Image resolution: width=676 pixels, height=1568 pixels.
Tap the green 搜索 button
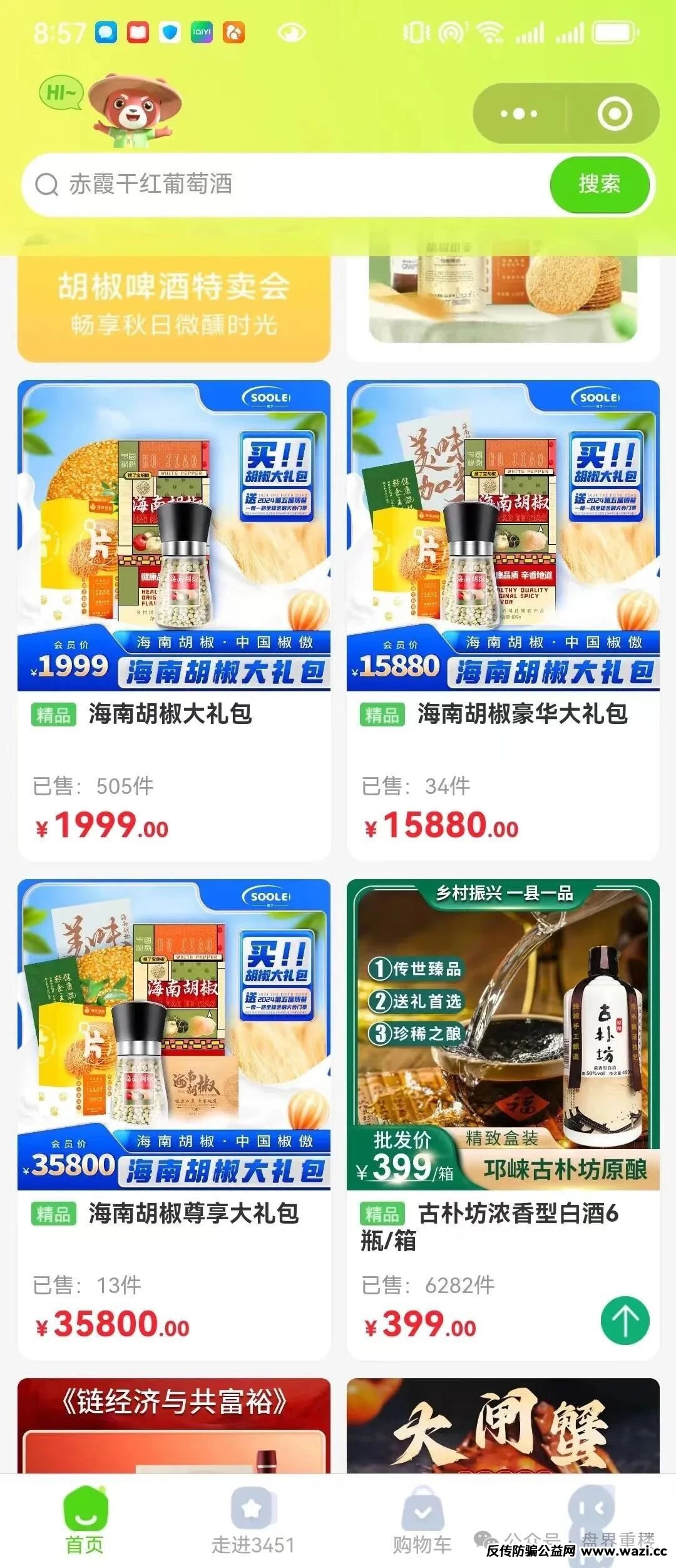tap(599, 185)
